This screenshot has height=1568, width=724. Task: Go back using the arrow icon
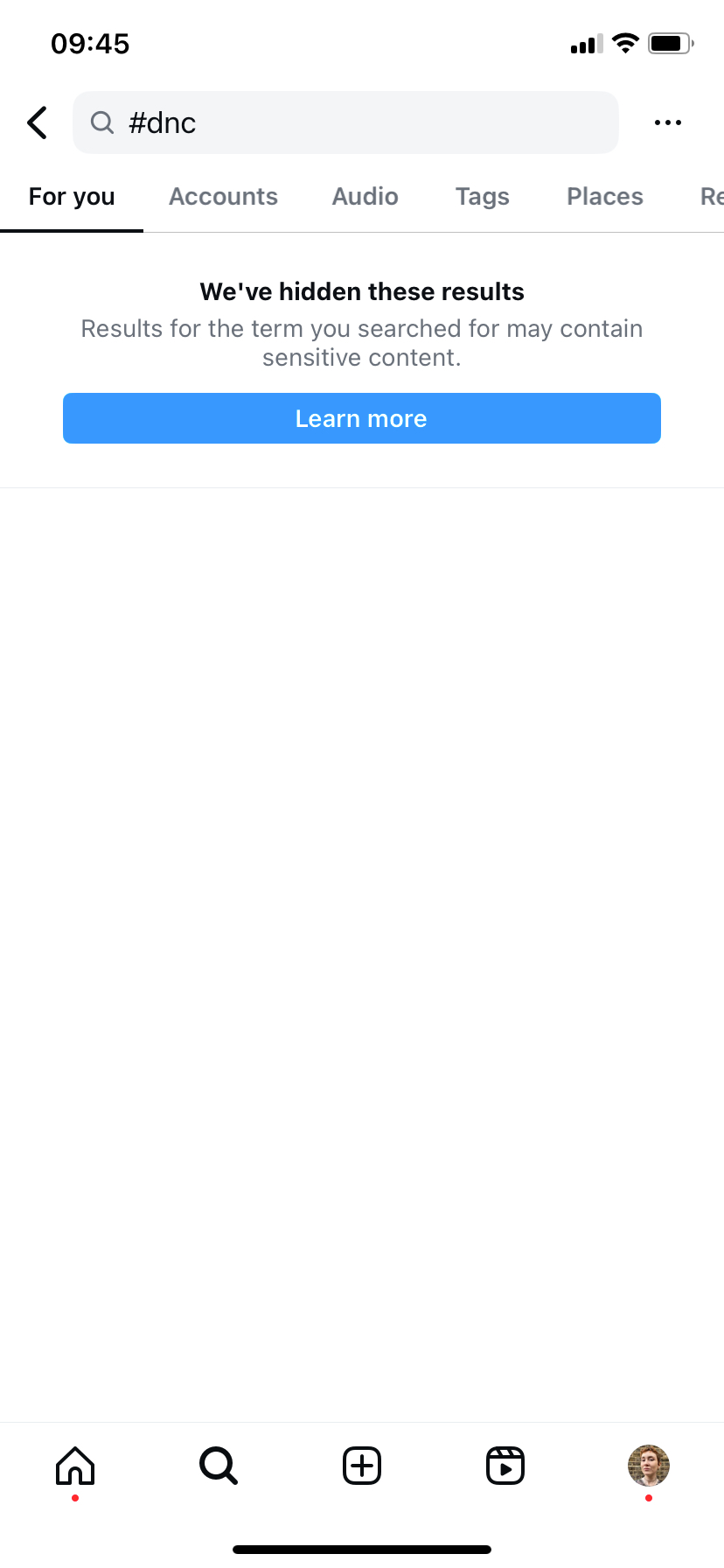click(x=38, y=122)
